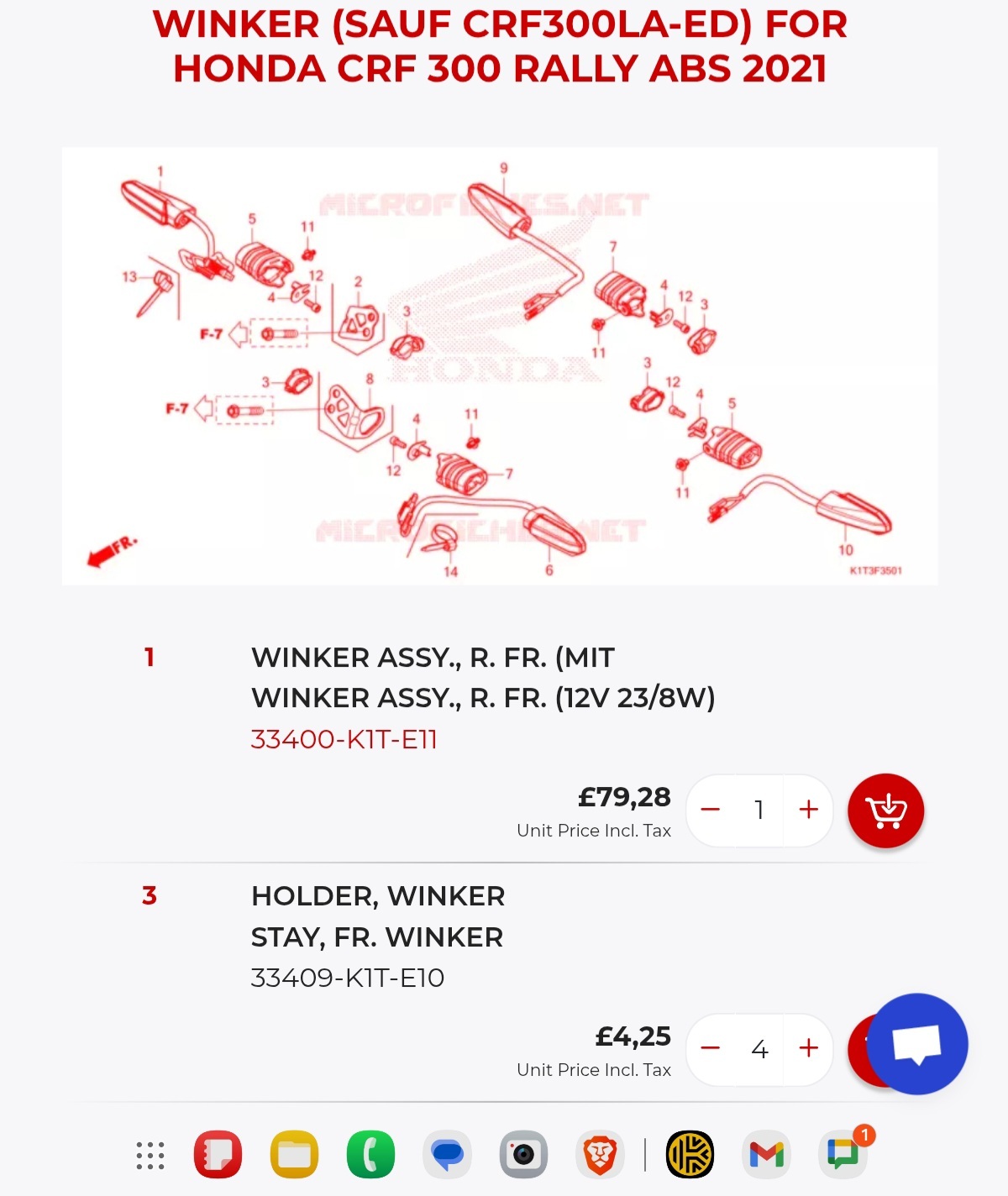Increase HOLDER, WINKER quantity with plus
This screenshot has width=1008, height=1196.
tap(808, 1048)
